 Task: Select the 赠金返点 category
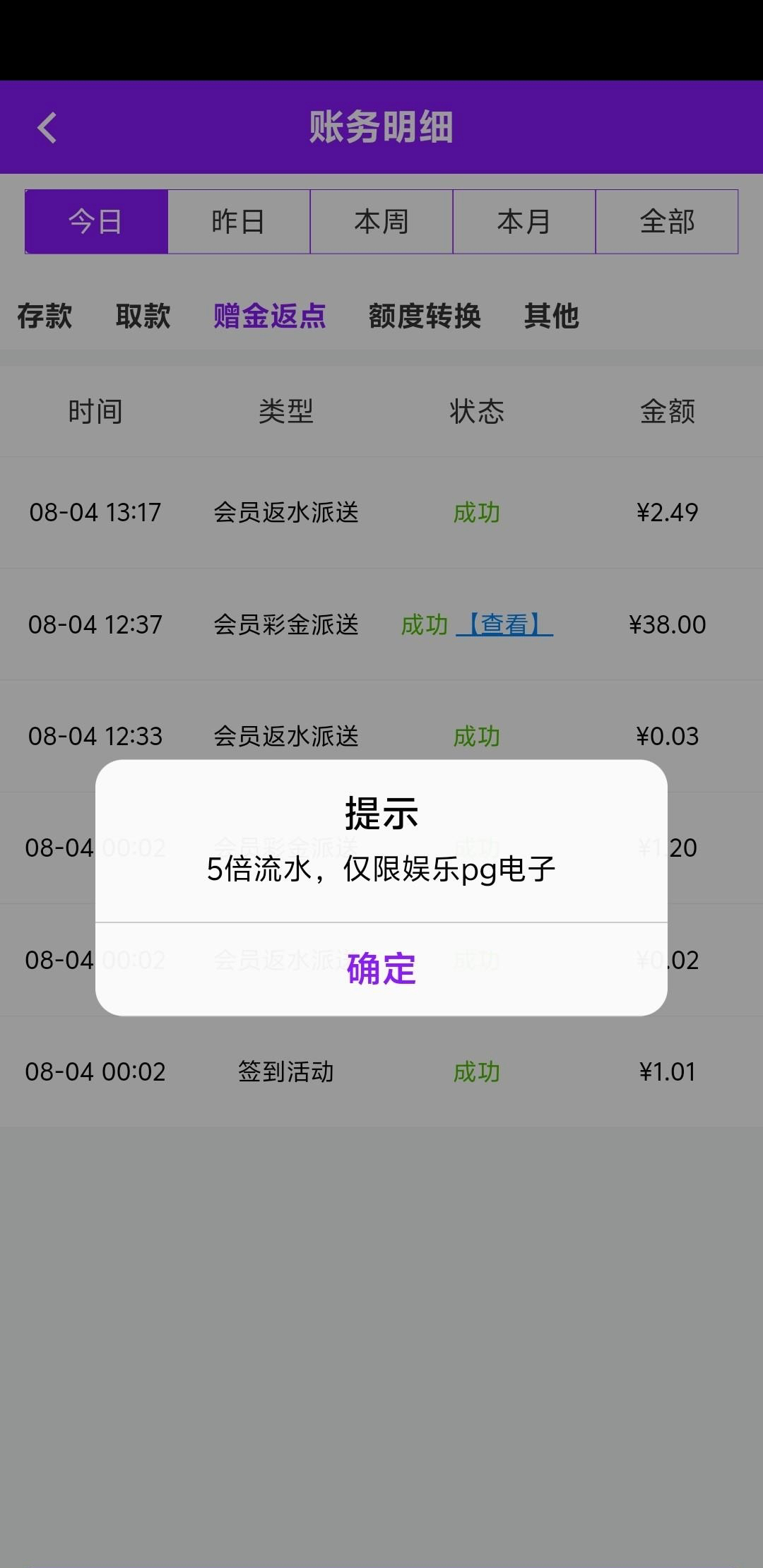coord(269,316)
